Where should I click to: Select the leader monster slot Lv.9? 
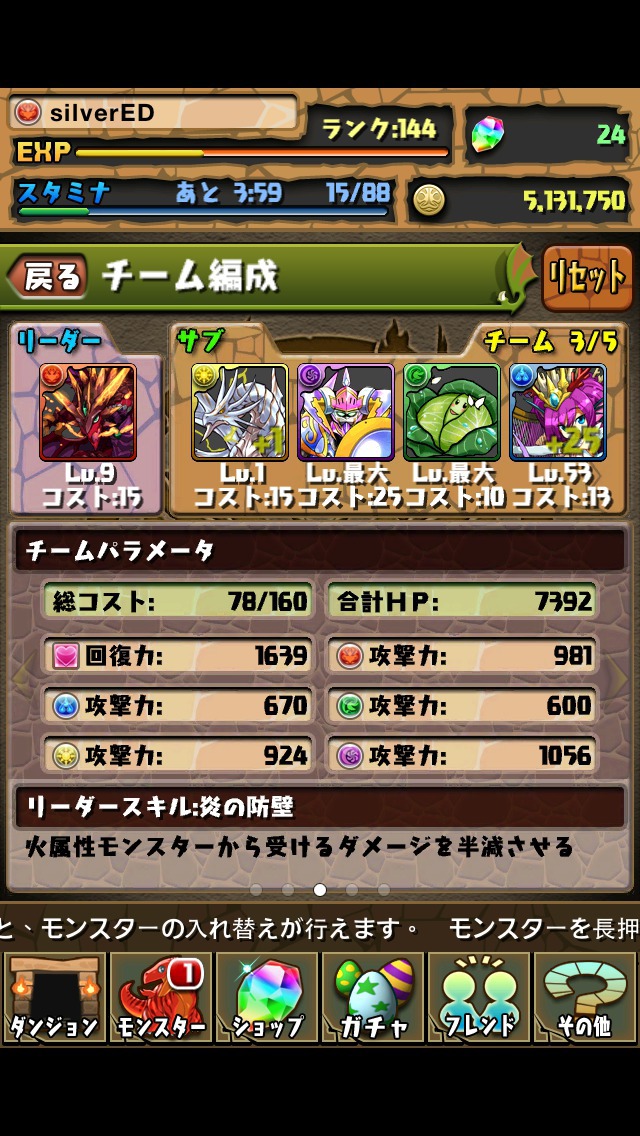(x=87, y=412)
